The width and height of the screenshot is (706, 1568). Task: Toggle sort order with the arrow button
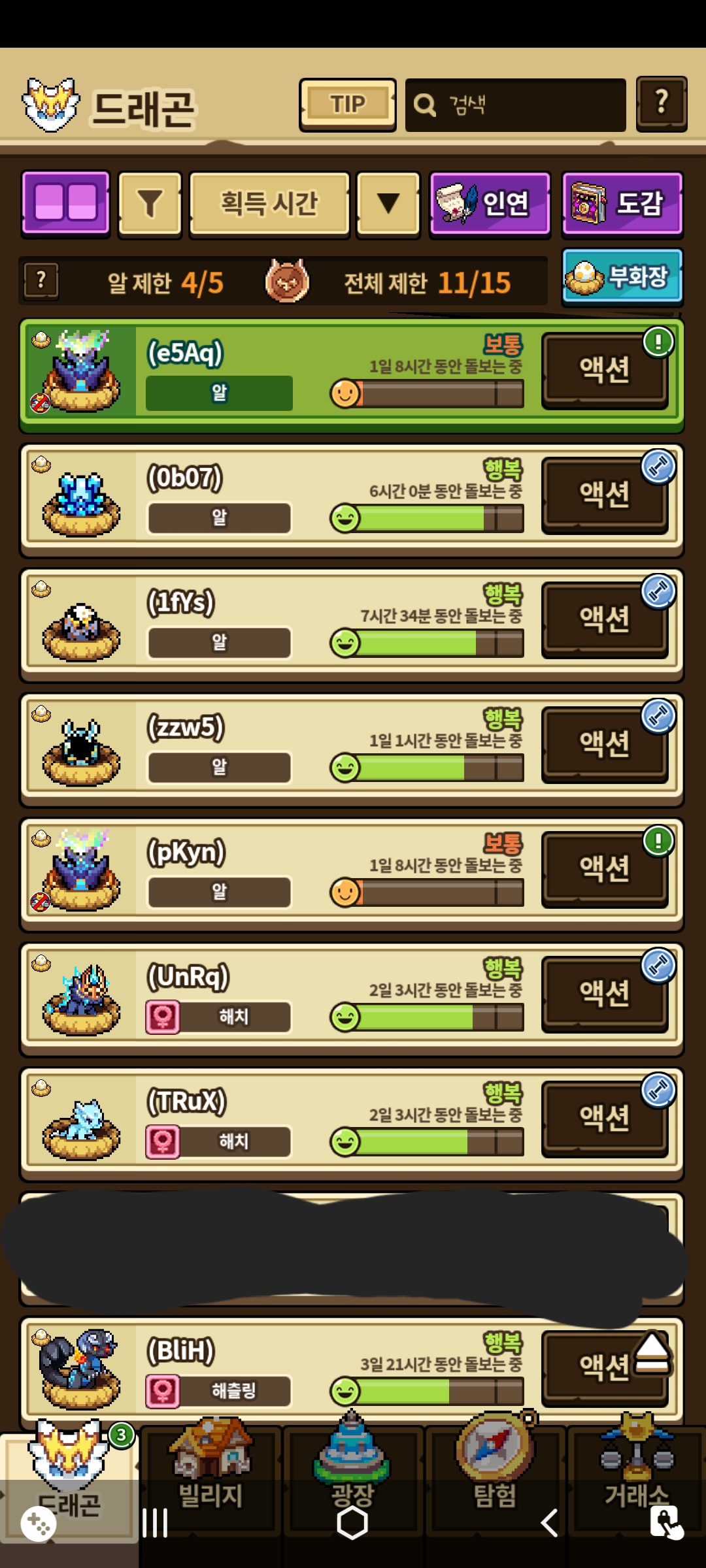tap(388, 203)
